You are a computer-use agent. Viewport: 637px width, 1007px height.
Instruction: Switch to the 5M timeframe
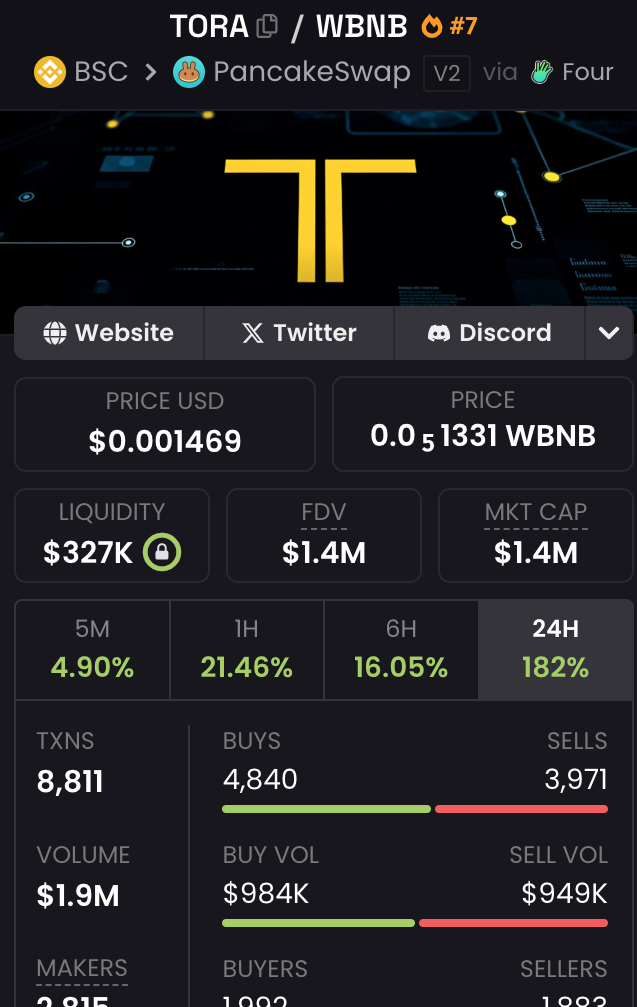(92, 649)
